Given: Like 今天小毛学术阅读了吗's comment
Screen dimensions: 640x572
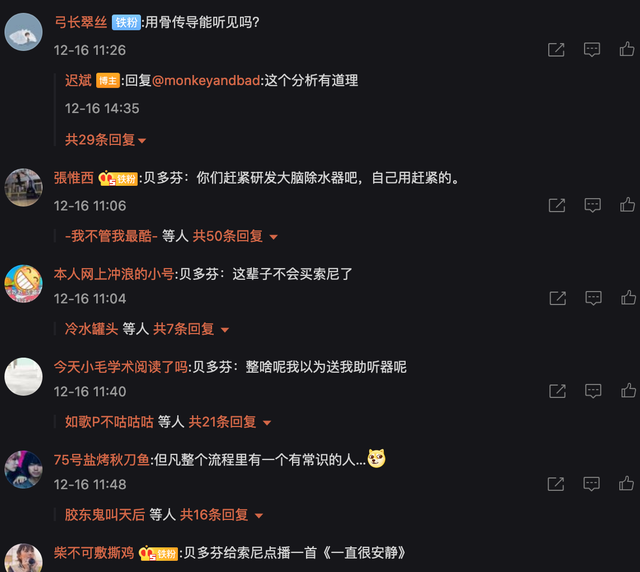Looking at the screenshot, I should (x=628, y=391).
